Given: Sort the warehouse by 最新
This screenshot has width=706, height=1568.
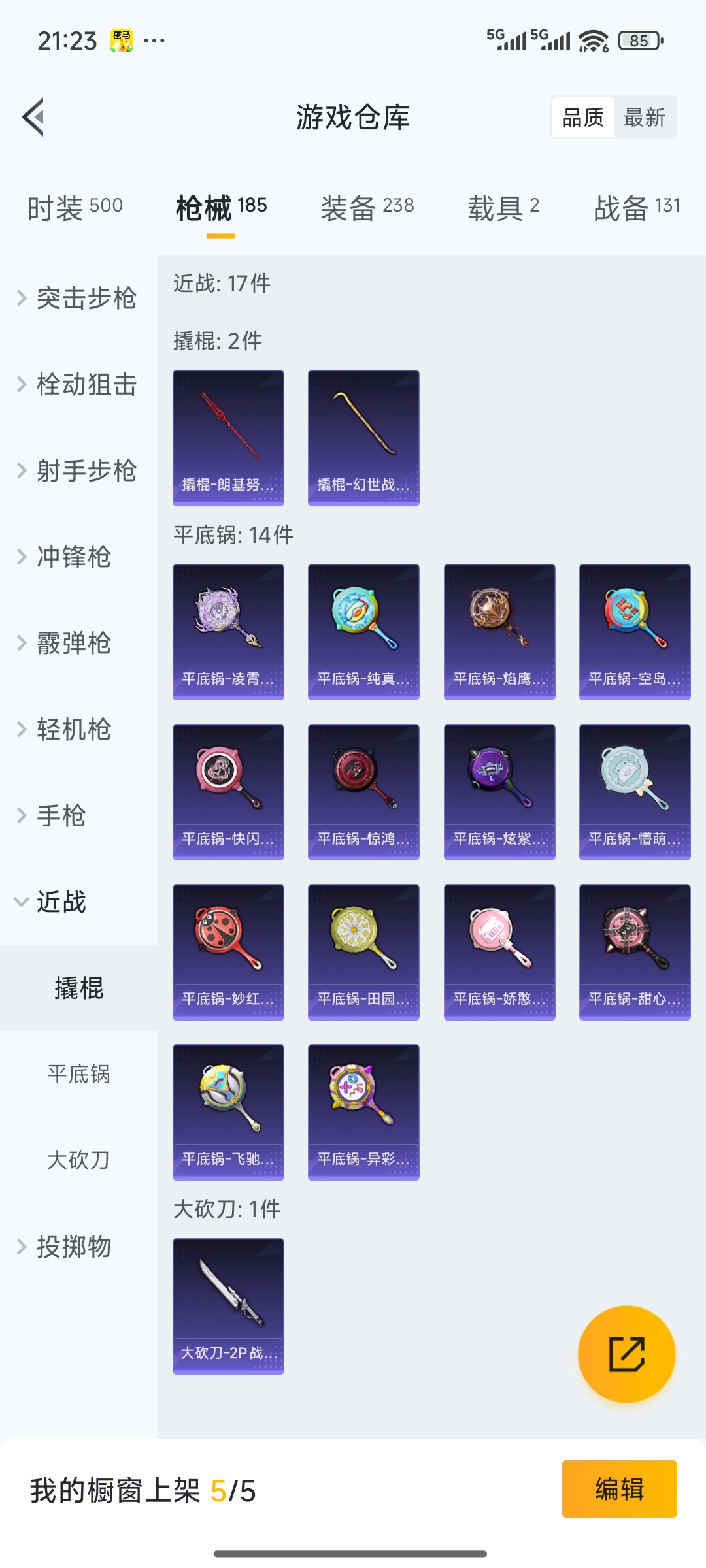Looking at the screenshot, I should 644,118.
